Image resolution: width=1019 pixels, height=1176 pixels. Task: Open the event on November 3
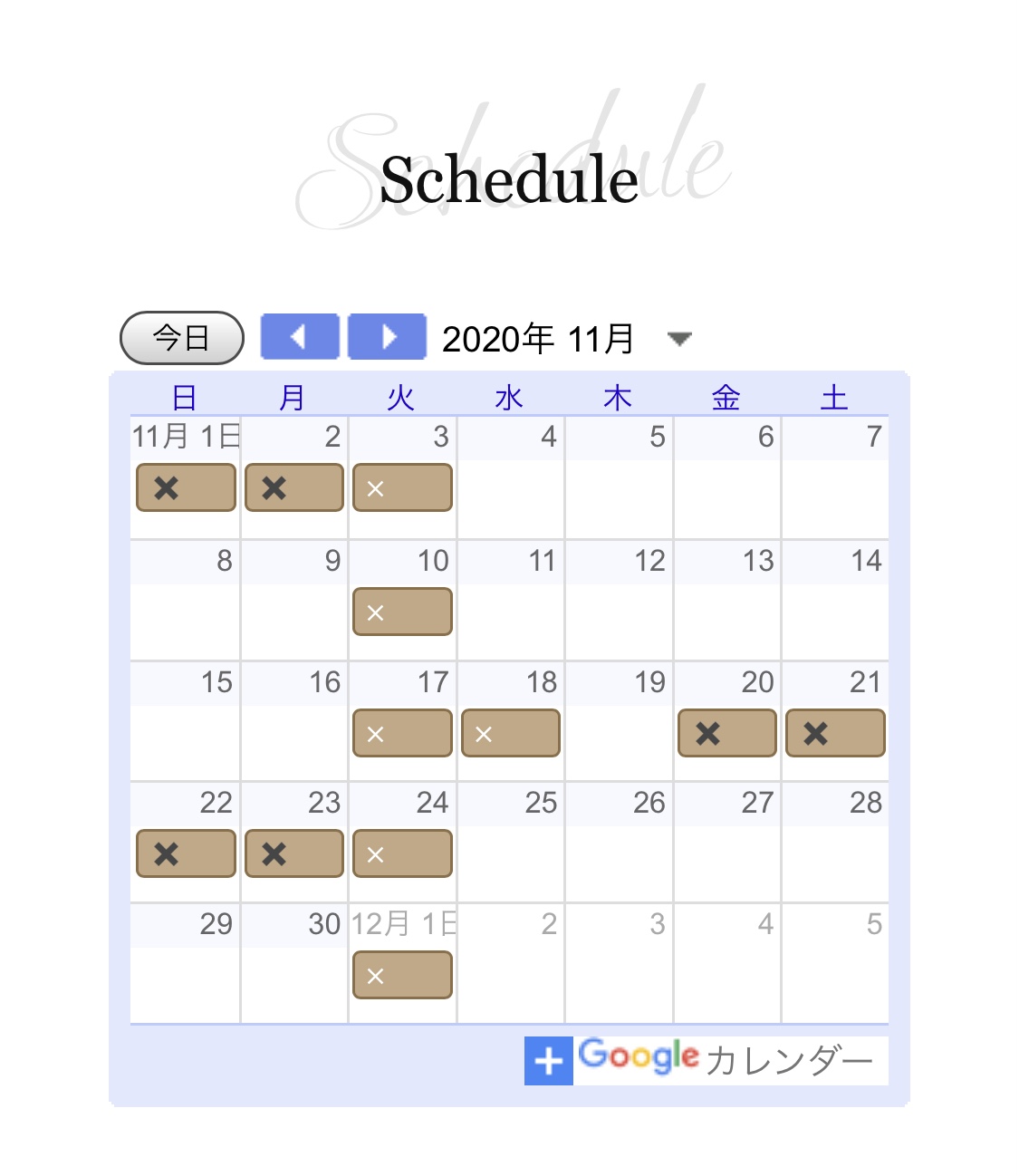(x=402, y=487)
